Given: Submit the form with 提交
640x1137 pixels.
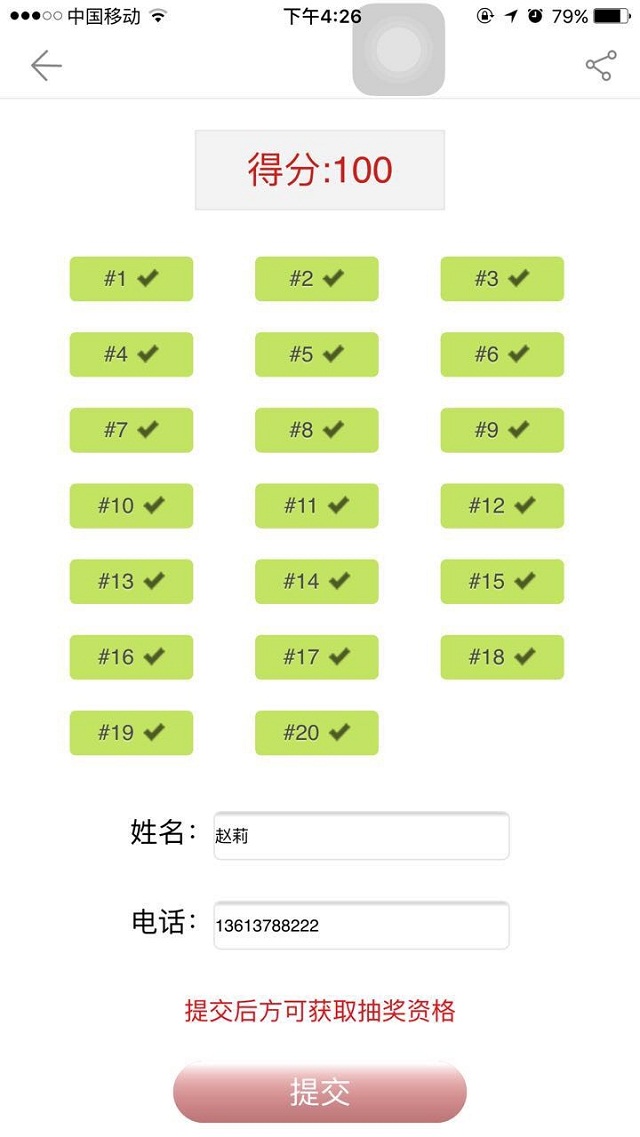Looking at the screenshot, I should pos(320,1092).
